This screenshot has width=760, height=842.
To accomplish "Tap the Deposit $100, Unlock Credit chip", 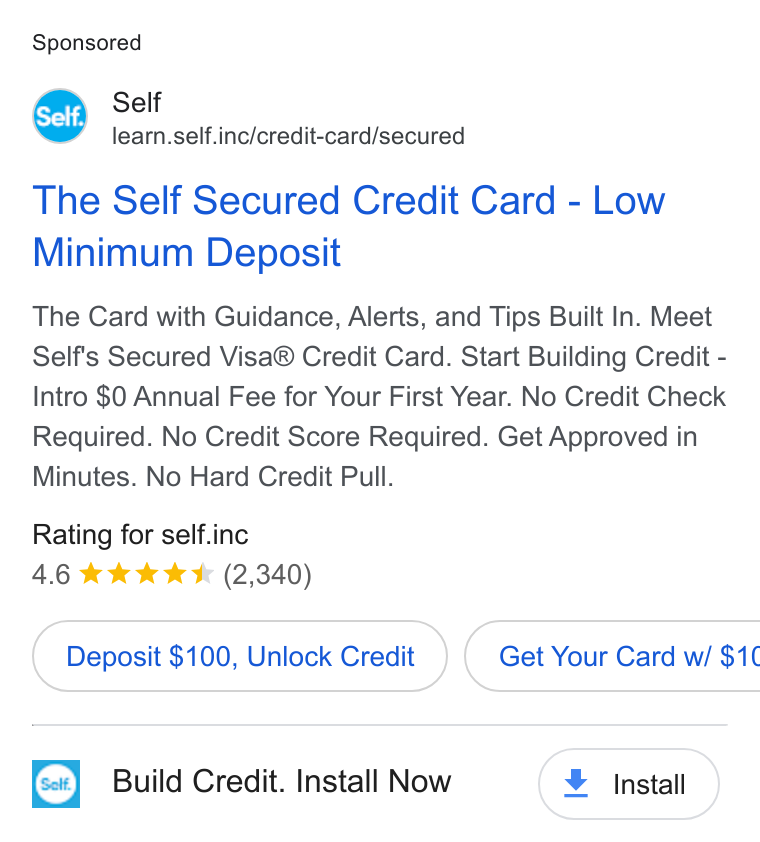I will coord(240,656).
